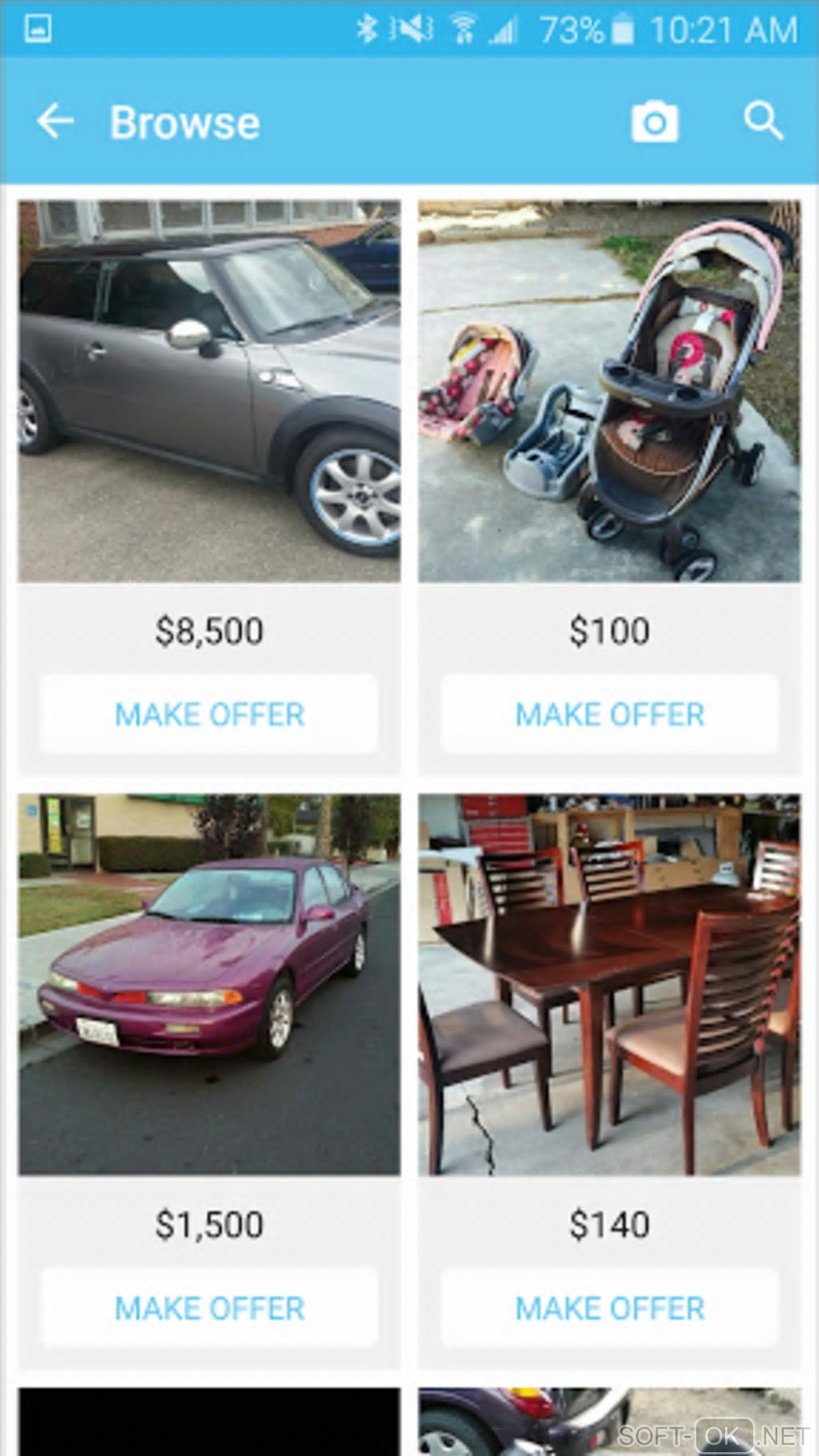Make an offer on the $8,500 car
Viewport: 819px width, 1456px height.
coord(209,714)
